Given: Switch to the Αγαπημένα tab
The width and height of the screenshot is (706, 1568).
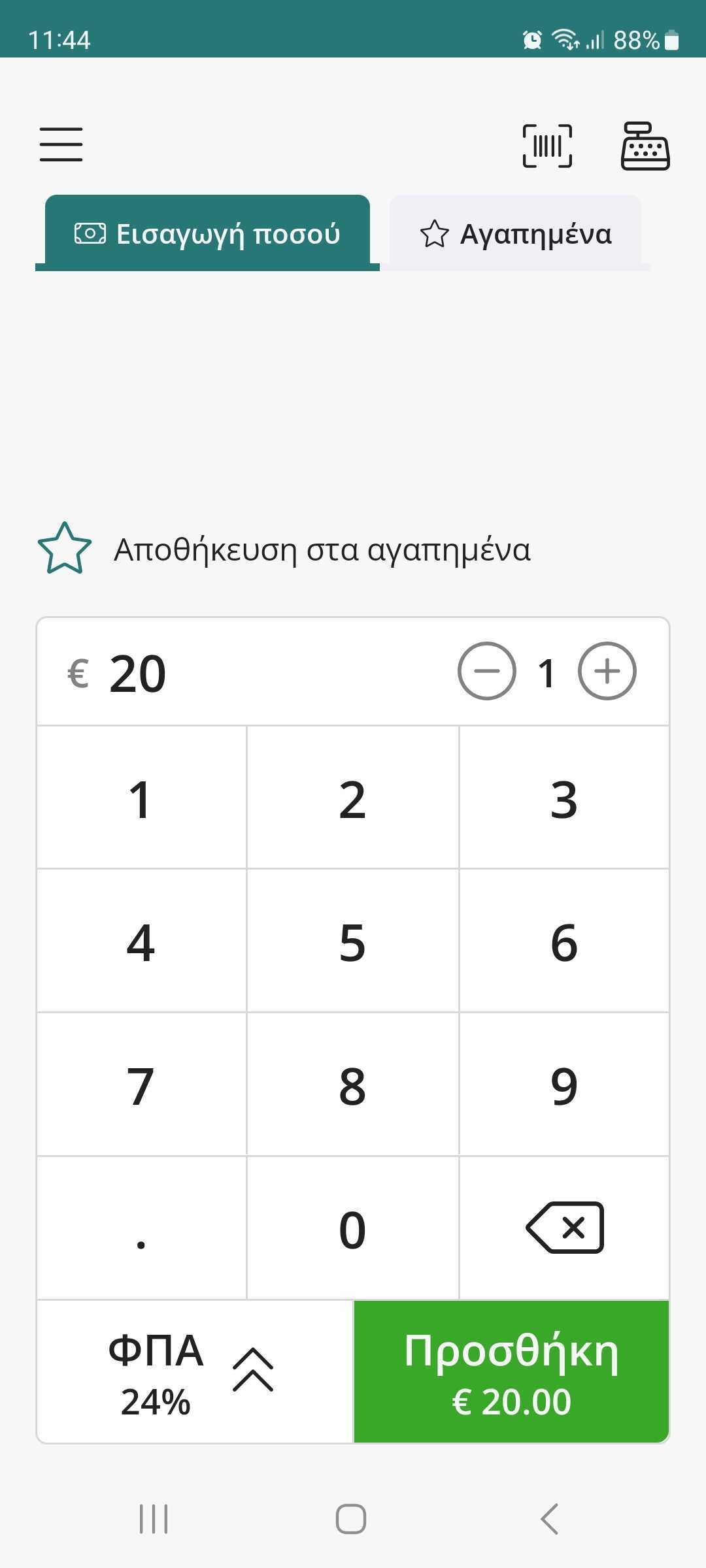Looking at the screenshot, I should [x=516, y=233].
